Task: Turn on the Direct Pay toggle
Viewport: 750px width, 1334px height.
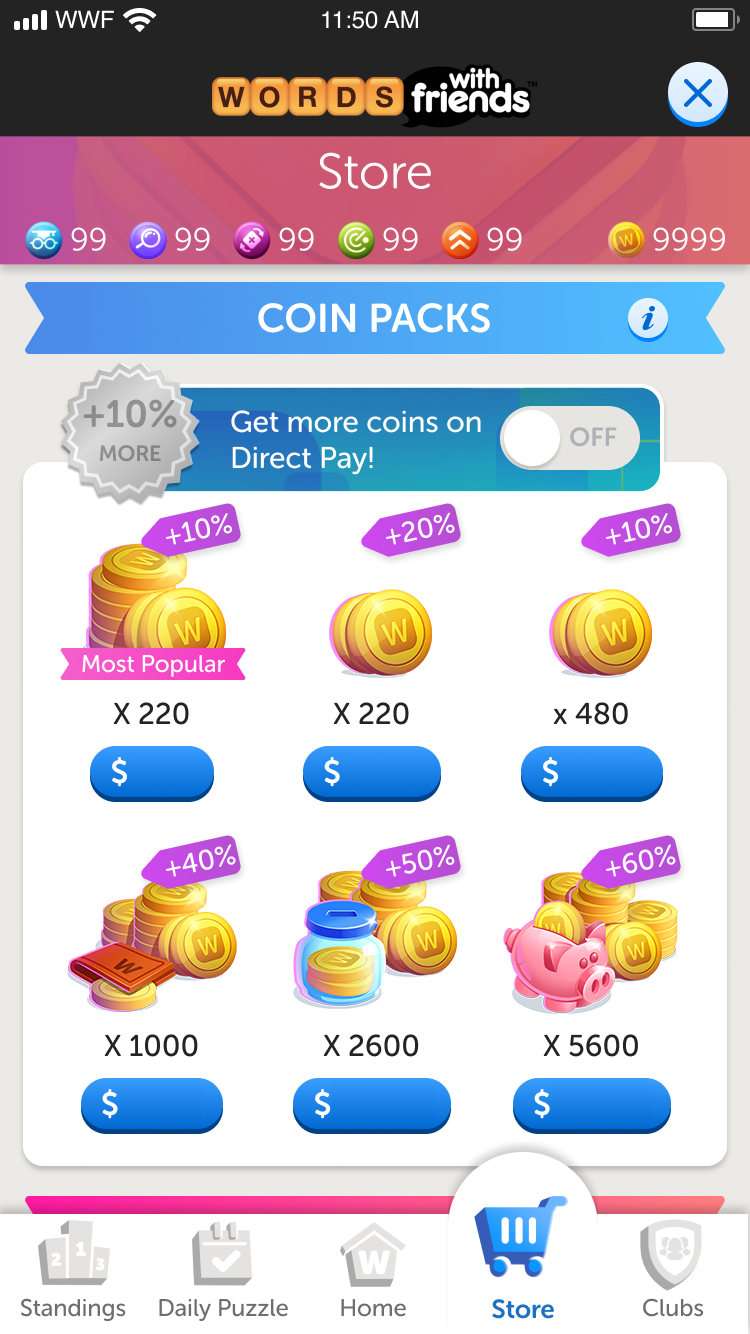Action: 569,438
